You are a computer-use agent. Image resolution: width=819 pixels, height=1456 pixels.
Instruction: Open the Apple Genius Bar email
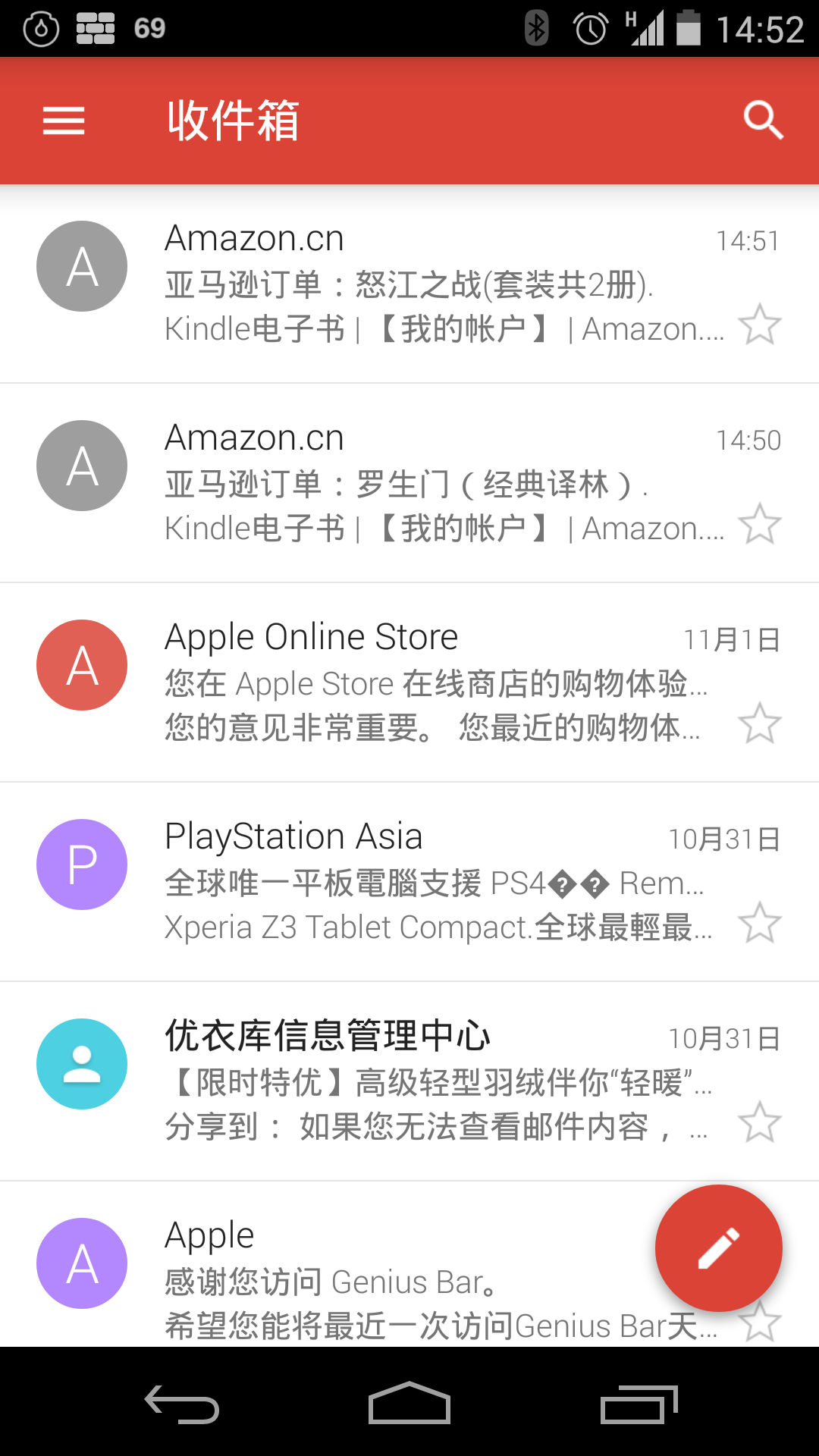point(409,1264)
